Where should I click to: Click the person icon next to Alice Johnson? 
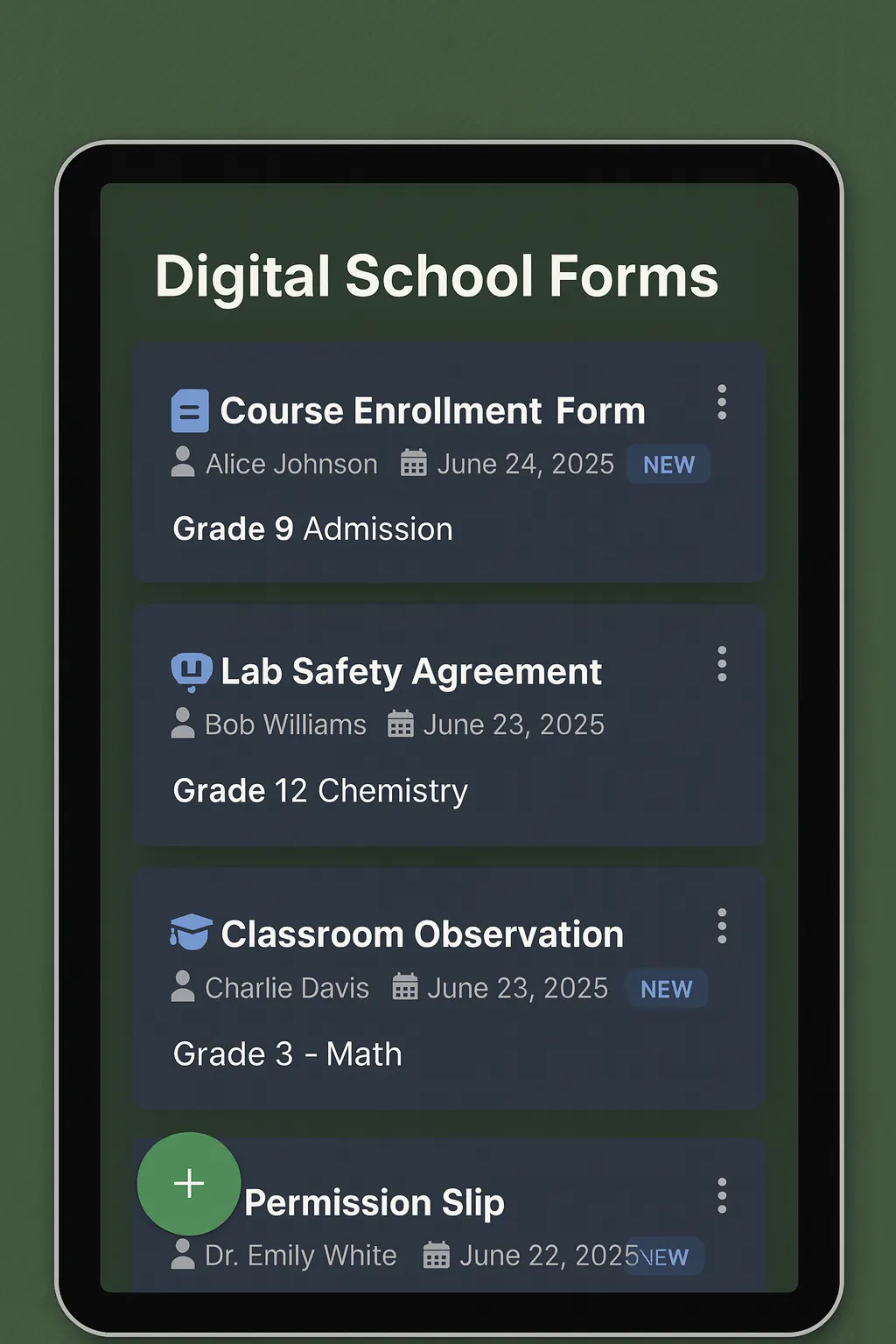[183, 463]
